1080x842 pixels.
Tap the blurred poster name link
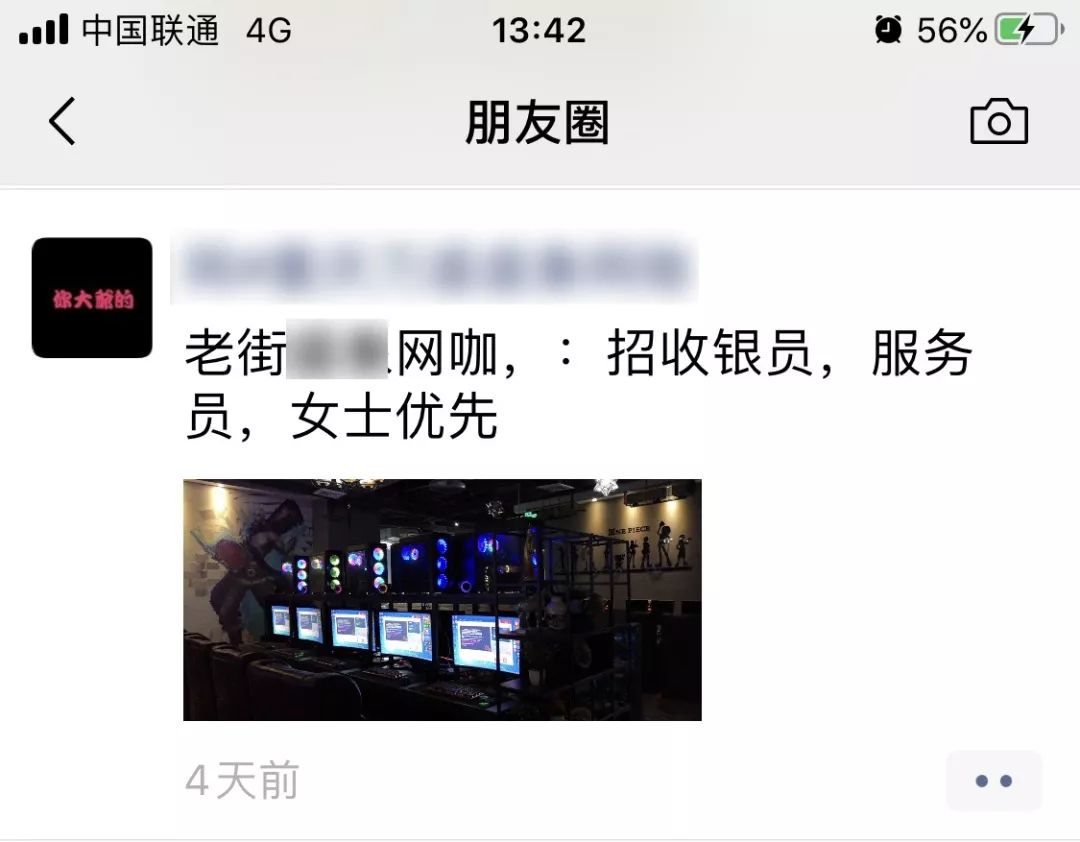pos(434,268)
